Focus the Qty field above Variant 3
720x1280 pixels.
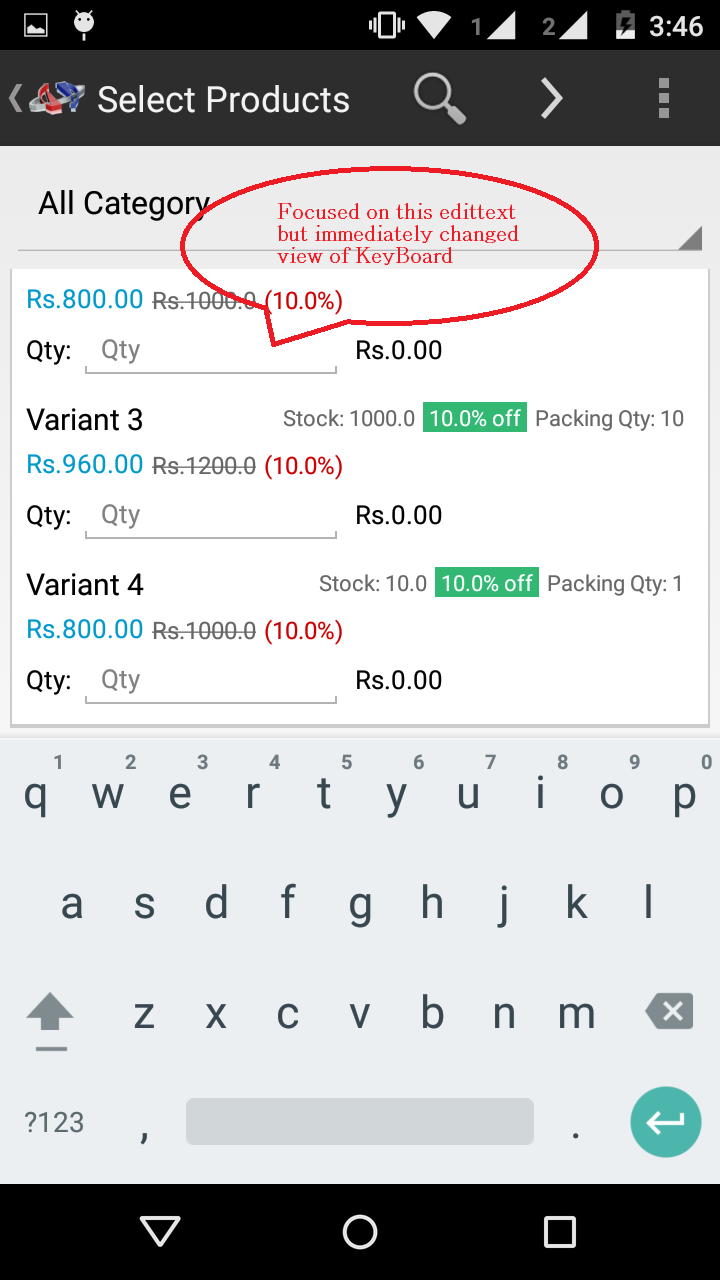tap(211, 351)
